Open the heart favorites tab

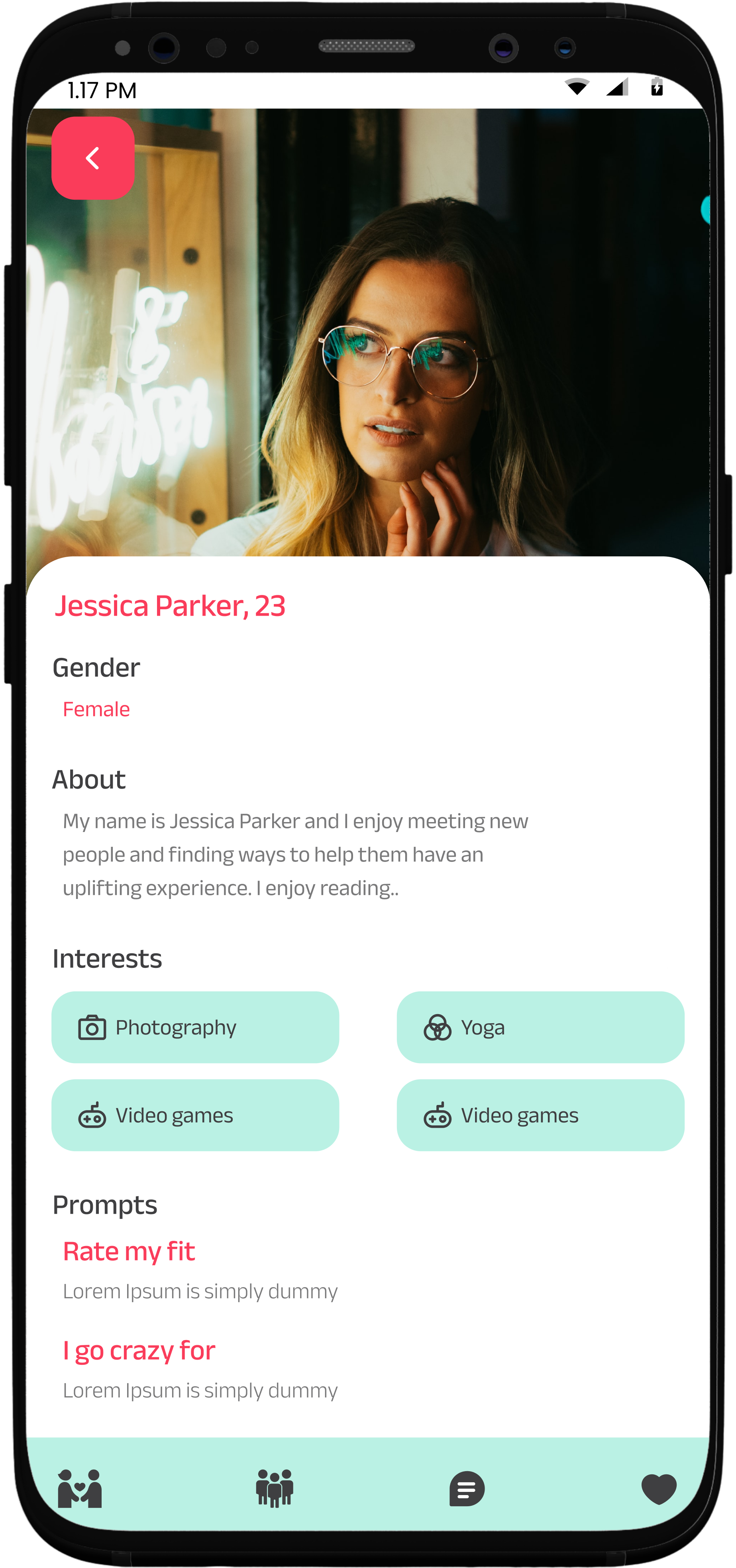click(659, 1488)
